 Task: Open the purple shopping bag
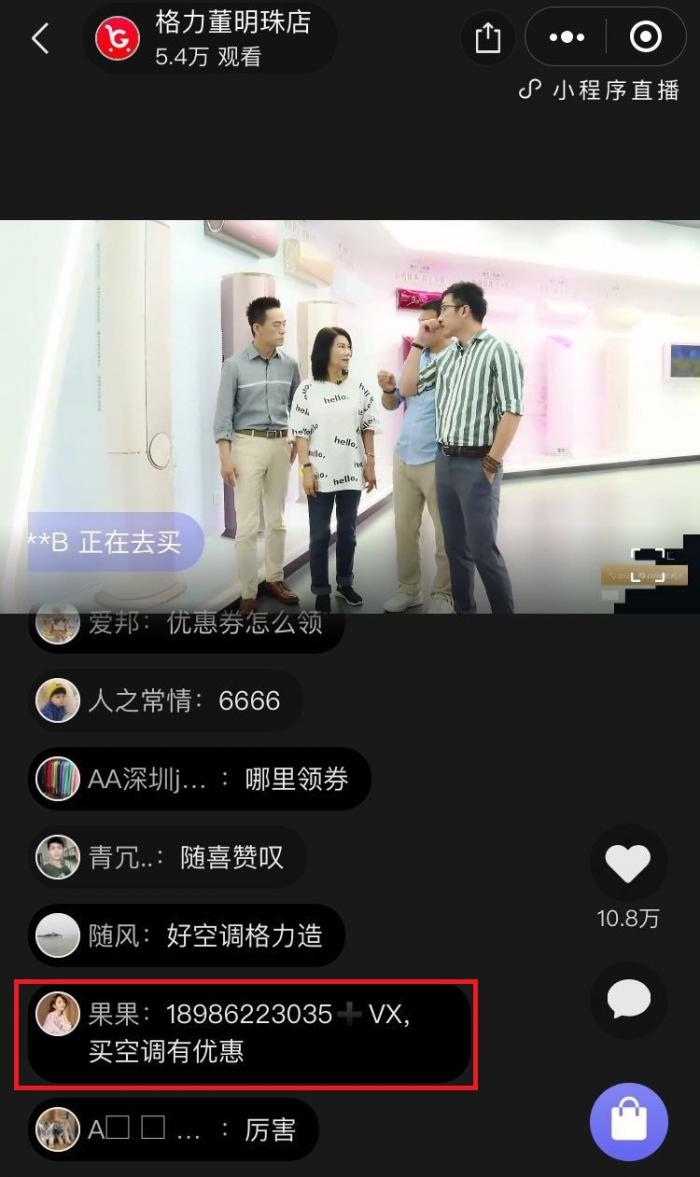tap(628, 1121)
